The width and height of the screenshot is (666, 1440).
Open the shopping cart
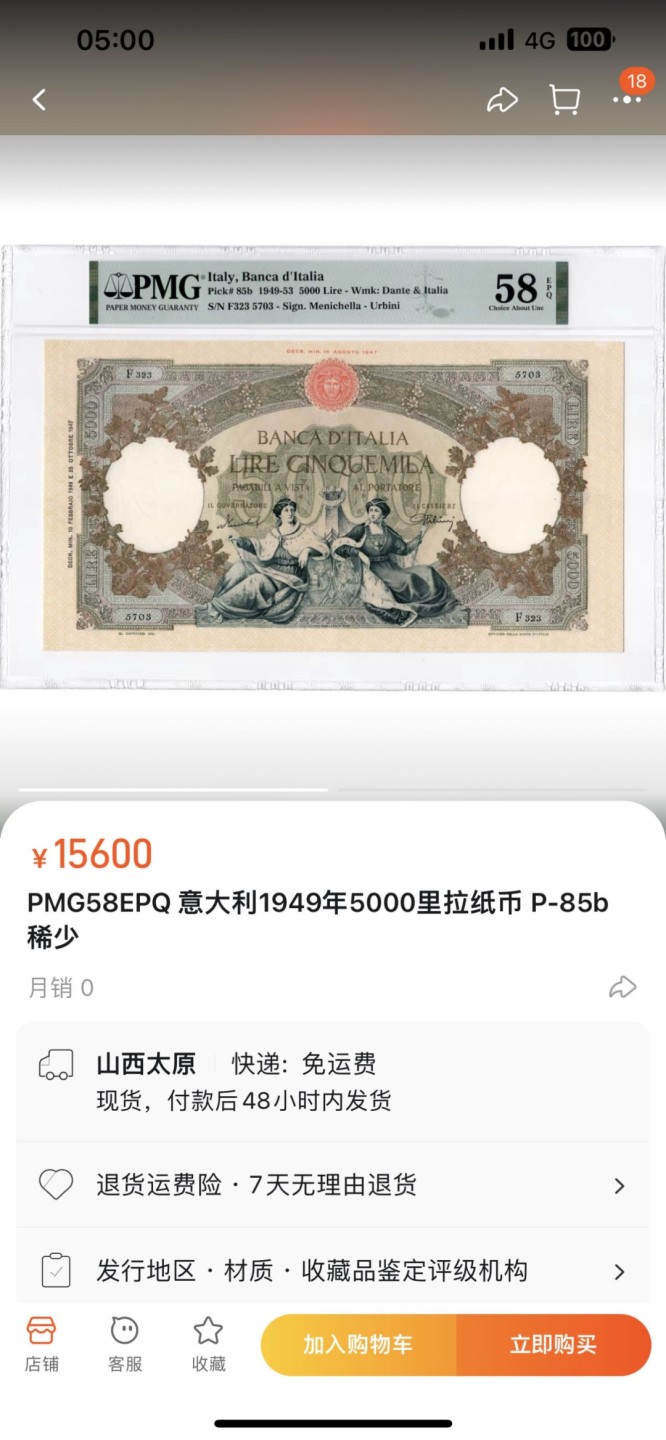tap(565, 99)
